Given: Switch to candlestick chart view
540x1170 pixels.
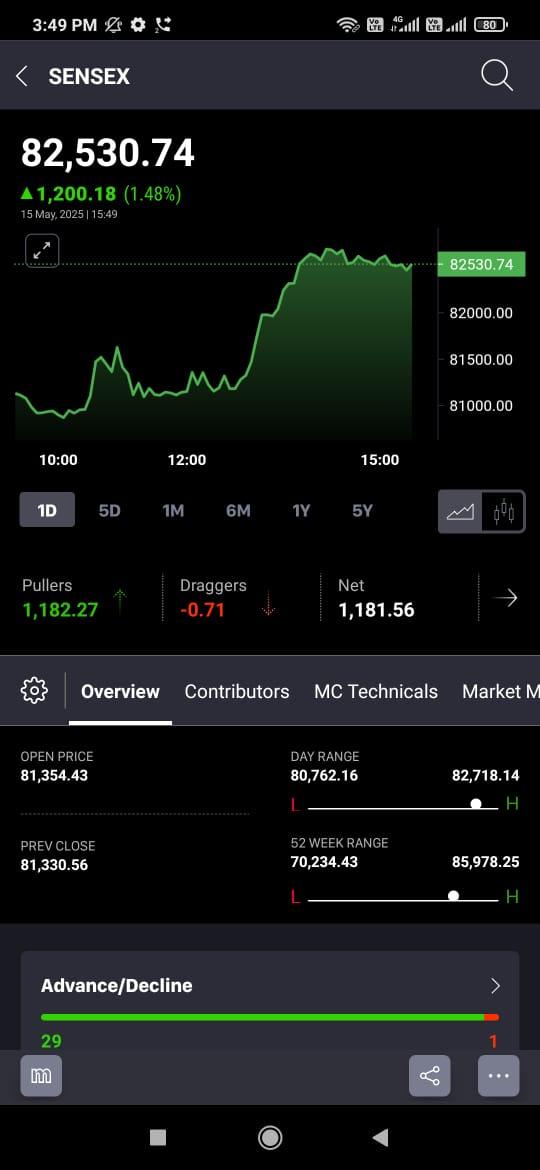Looking at the screenshot, I should point(503,512).
